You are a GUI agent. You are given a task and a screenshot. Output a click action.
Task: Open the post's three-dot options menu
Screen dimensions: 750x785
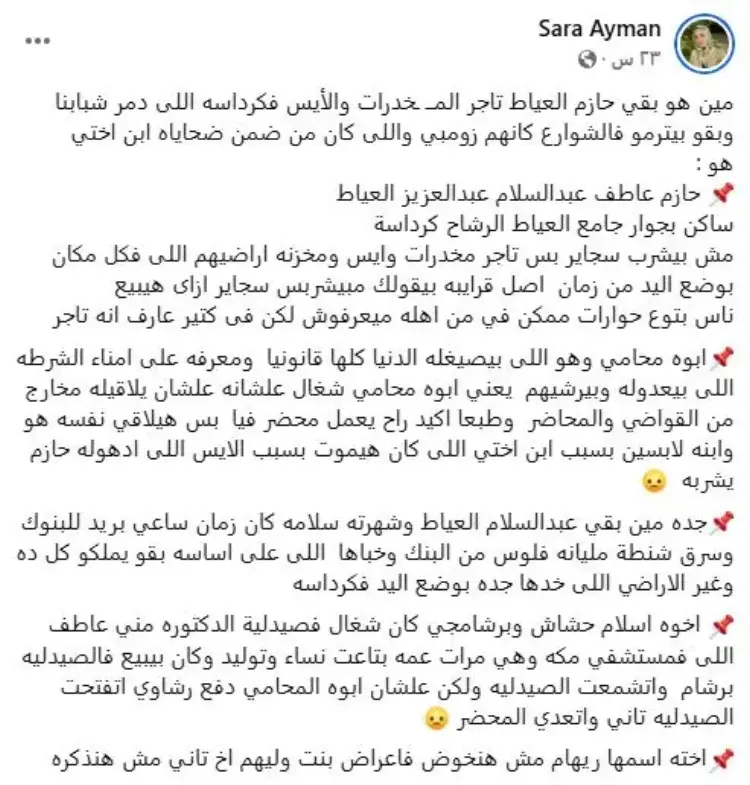(36, 41)
